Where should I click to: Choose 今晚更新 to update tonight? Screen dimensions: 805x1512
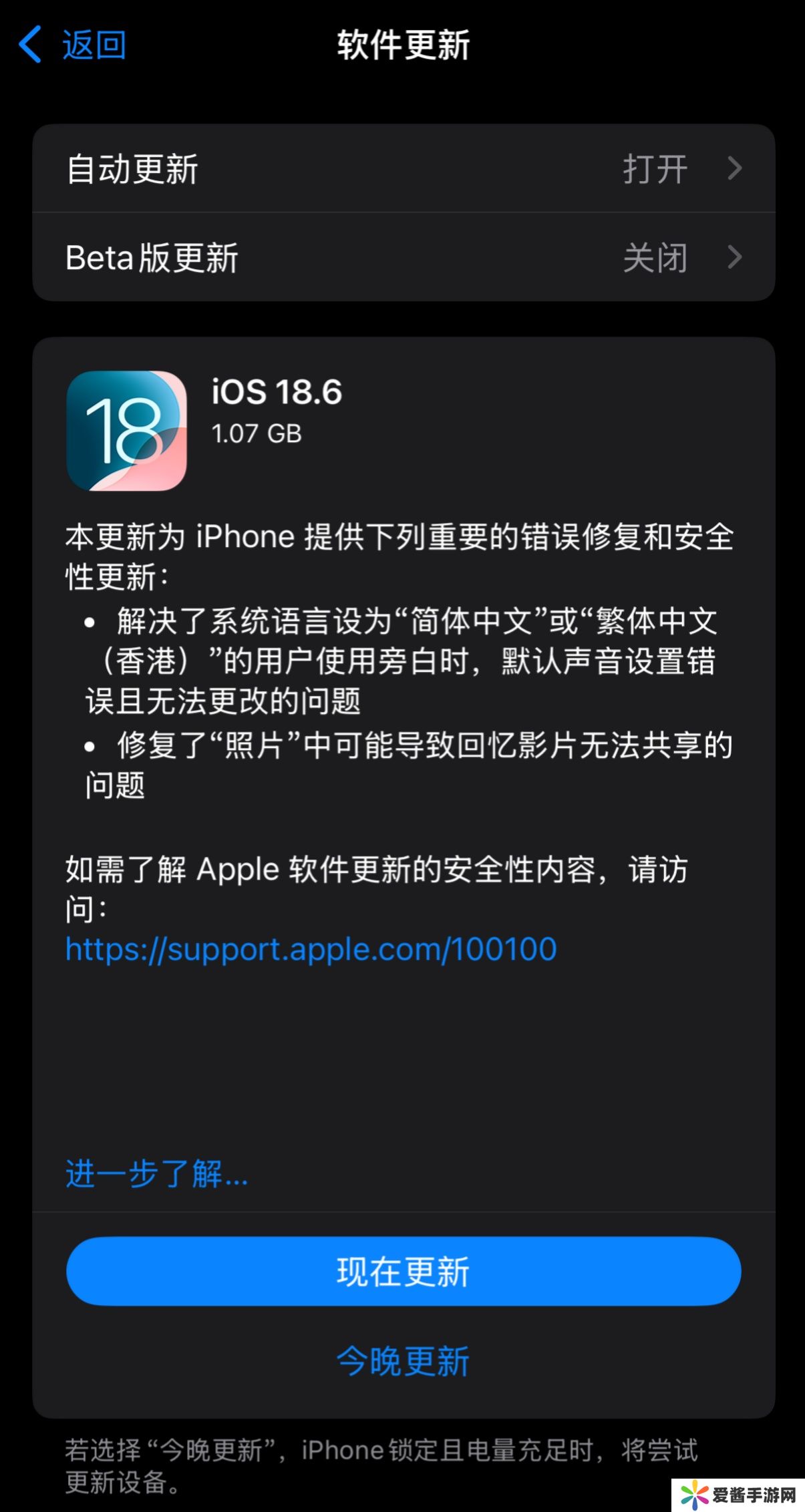coord(403,1361)
